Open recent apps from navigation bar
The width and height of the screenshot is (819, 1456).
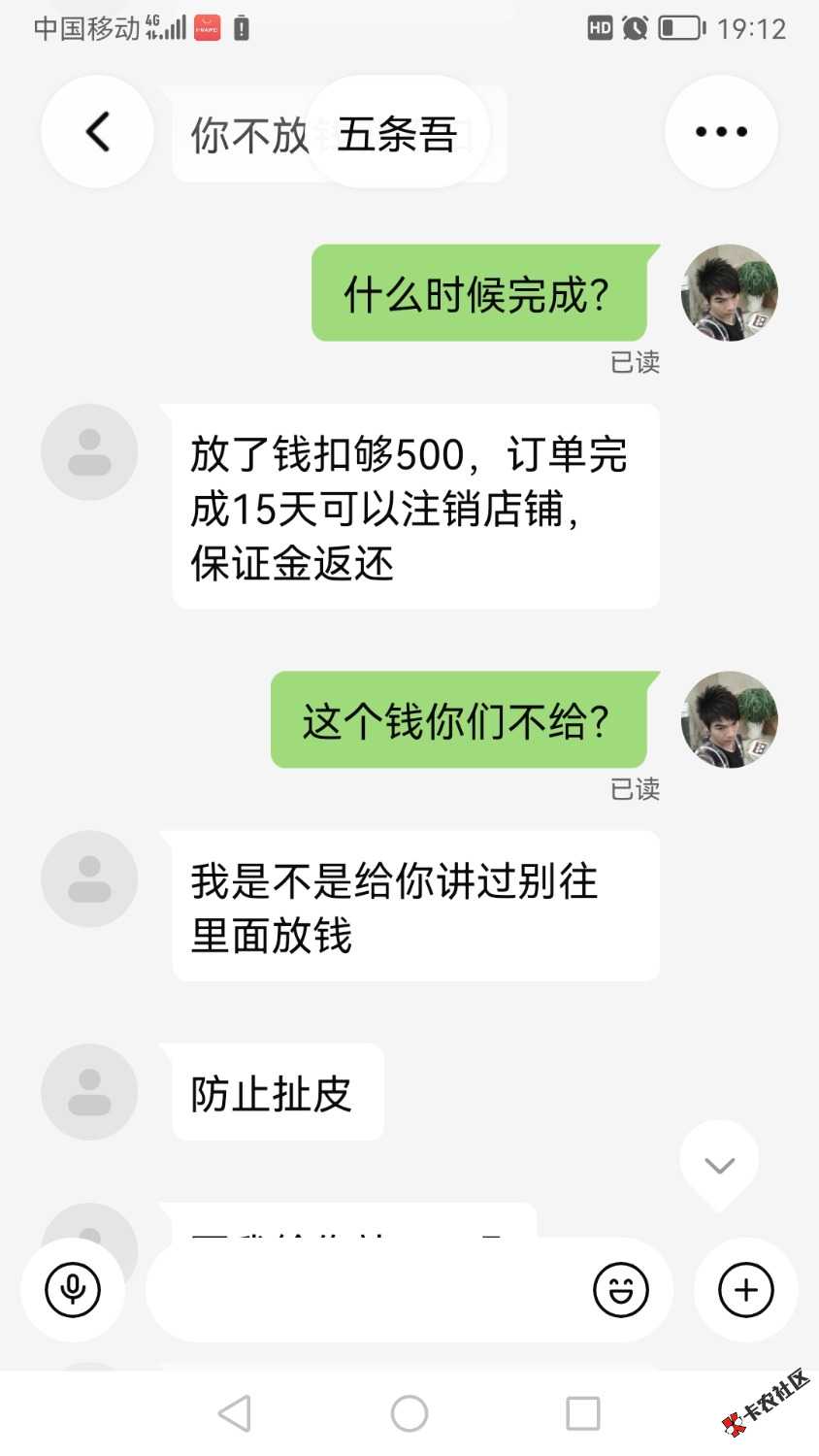pos(583,1413)
